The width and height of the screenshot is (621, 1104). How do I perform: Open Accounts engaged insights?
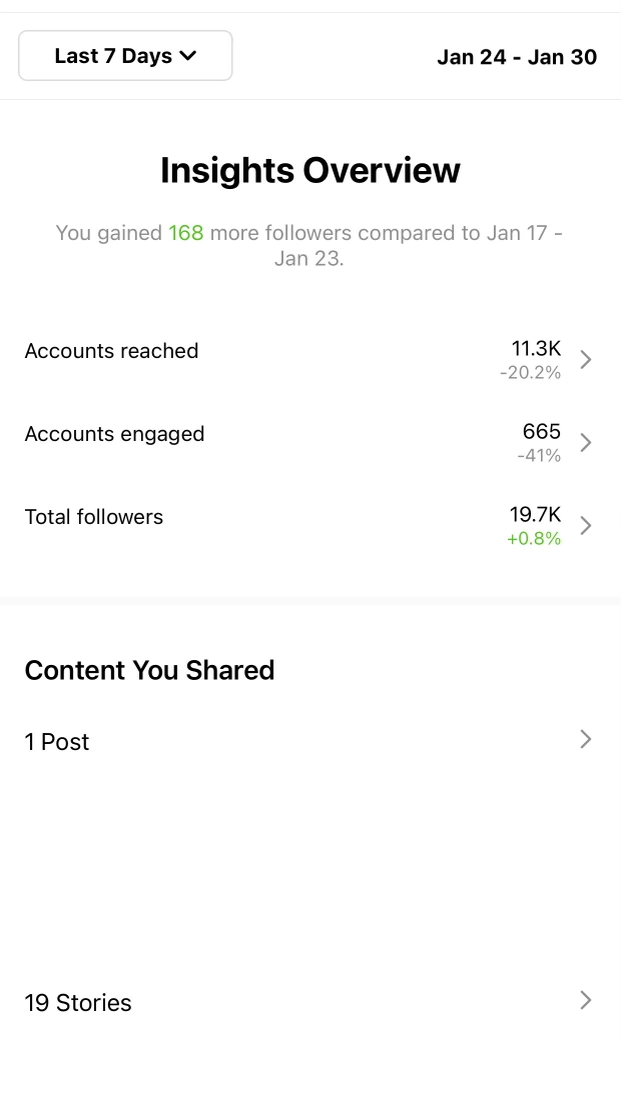coord(310,442)
